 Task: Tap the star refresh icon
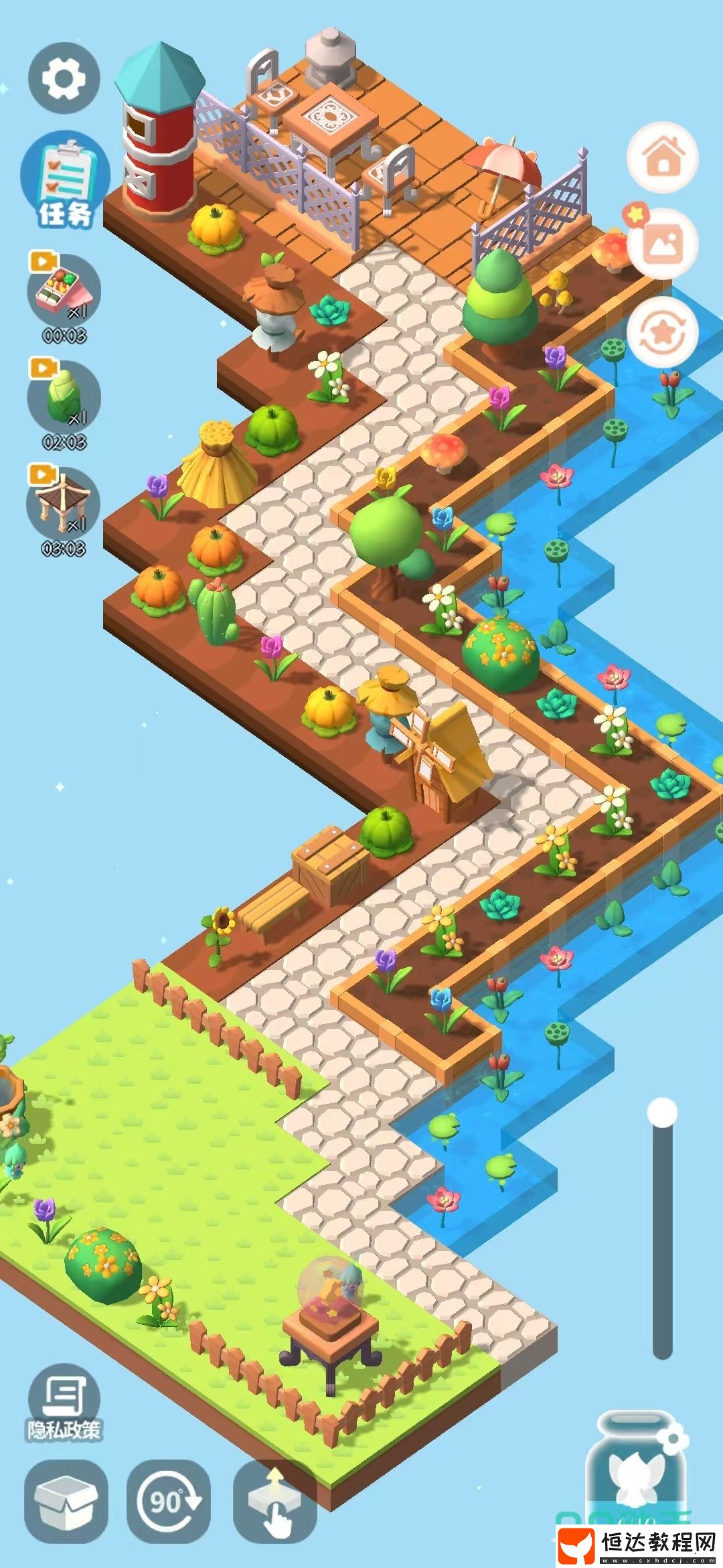pyautogui.click(x=662, y=332)
